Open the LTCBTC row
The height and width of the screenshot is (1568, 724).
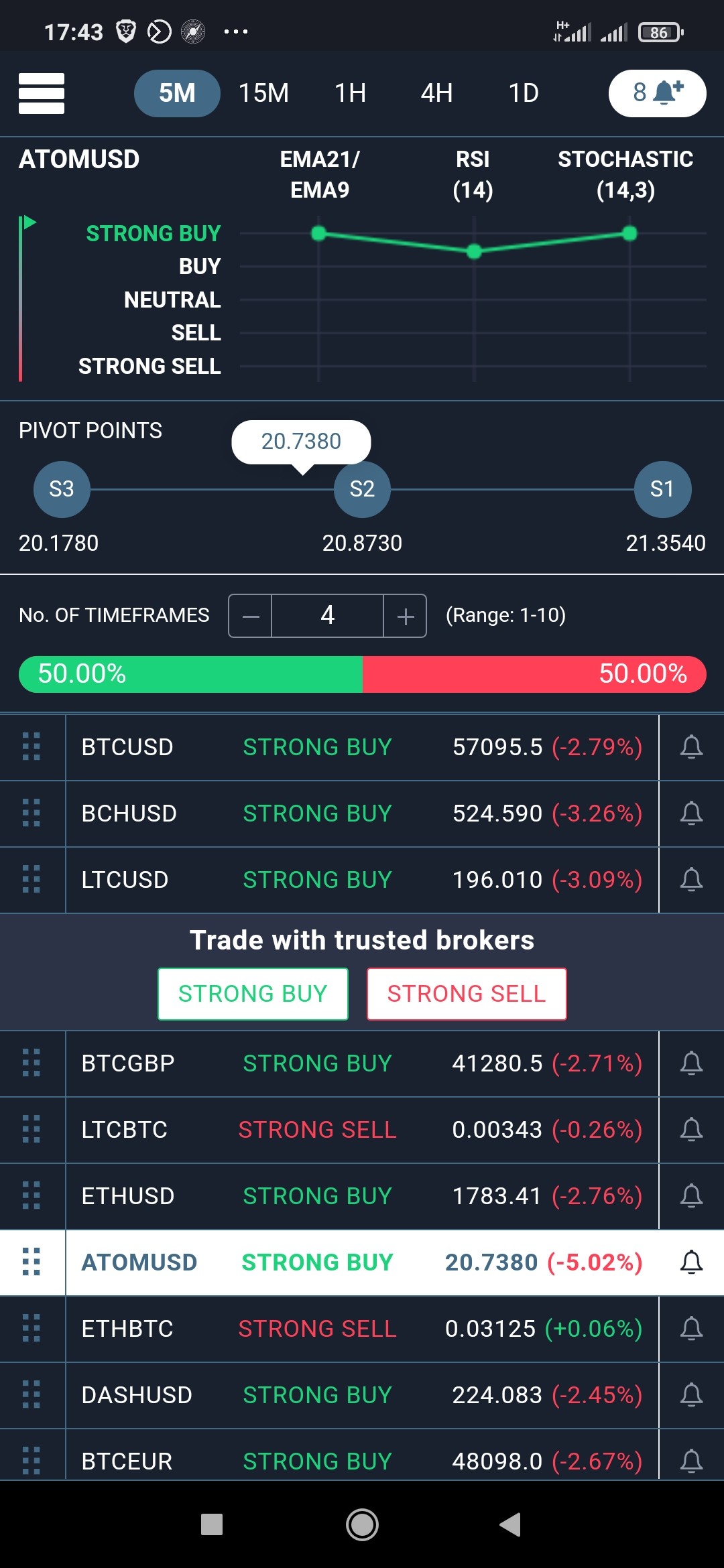pos(362,1130)
